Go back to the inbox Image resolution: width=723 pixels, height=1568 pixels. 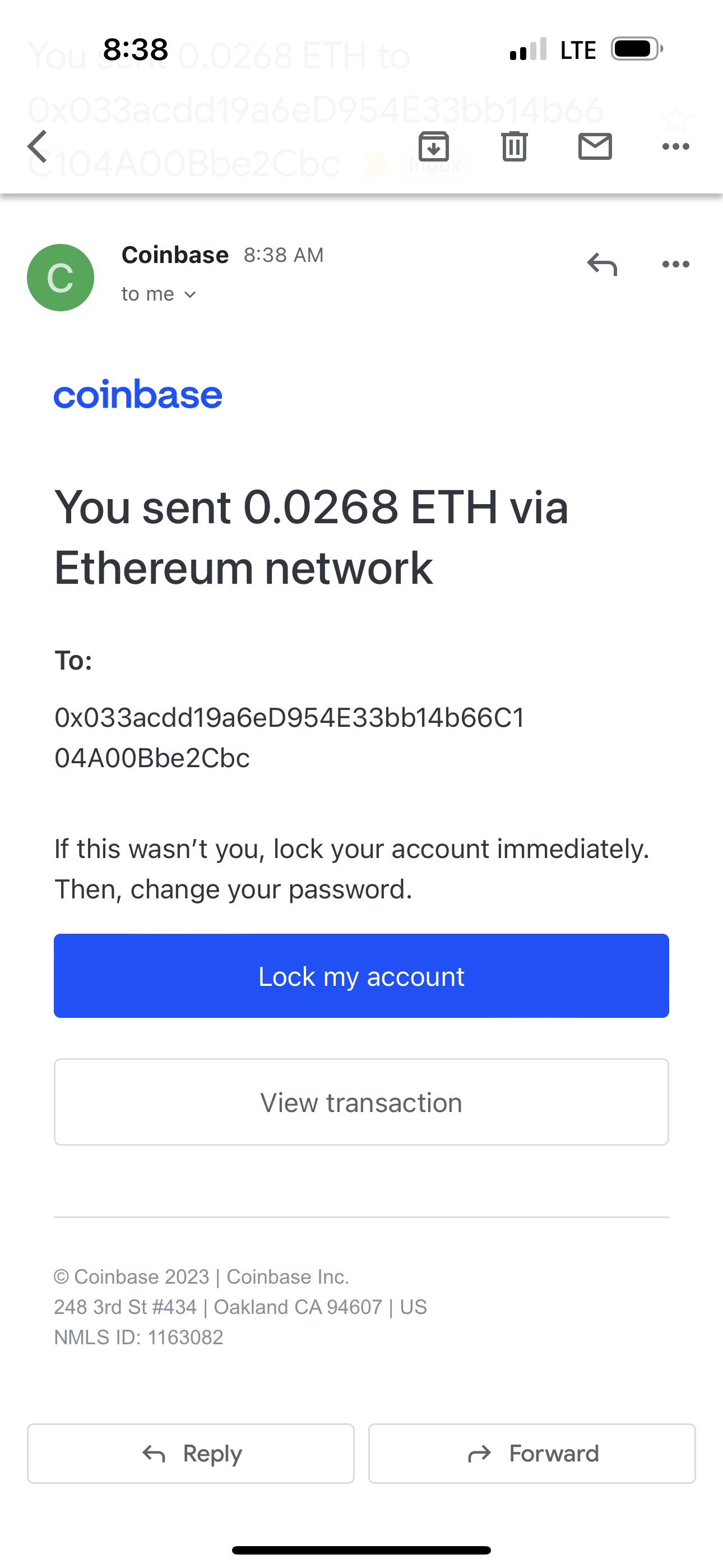coord(38,147)
